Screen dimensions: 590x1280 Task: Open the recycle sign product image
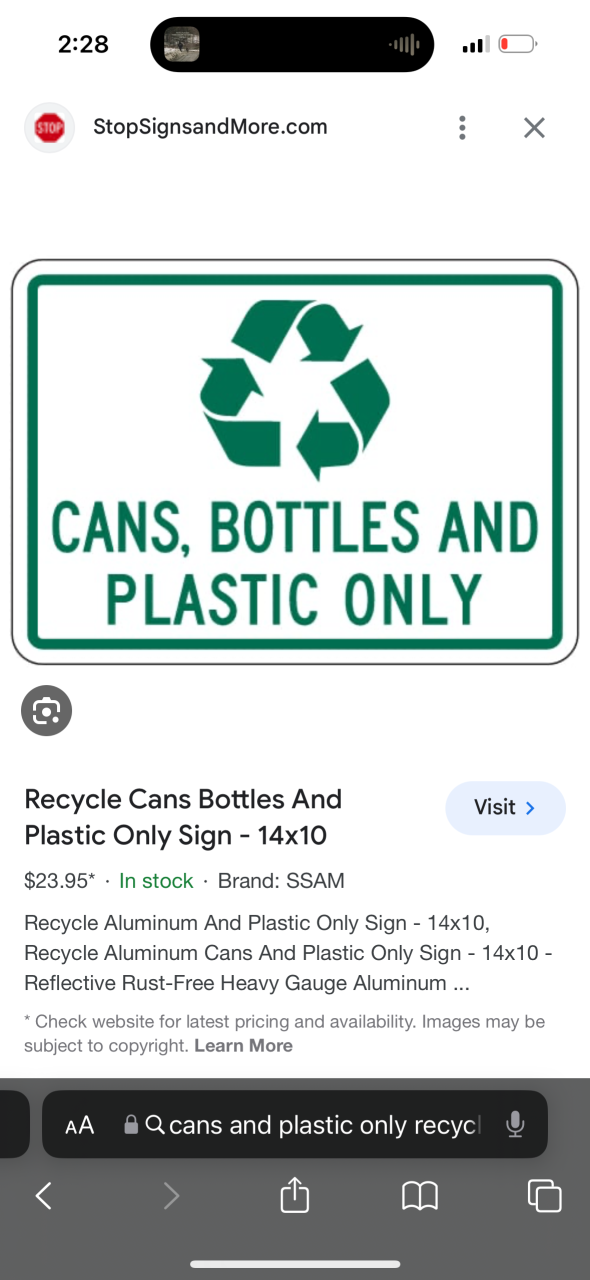click(x=295, y=461)
